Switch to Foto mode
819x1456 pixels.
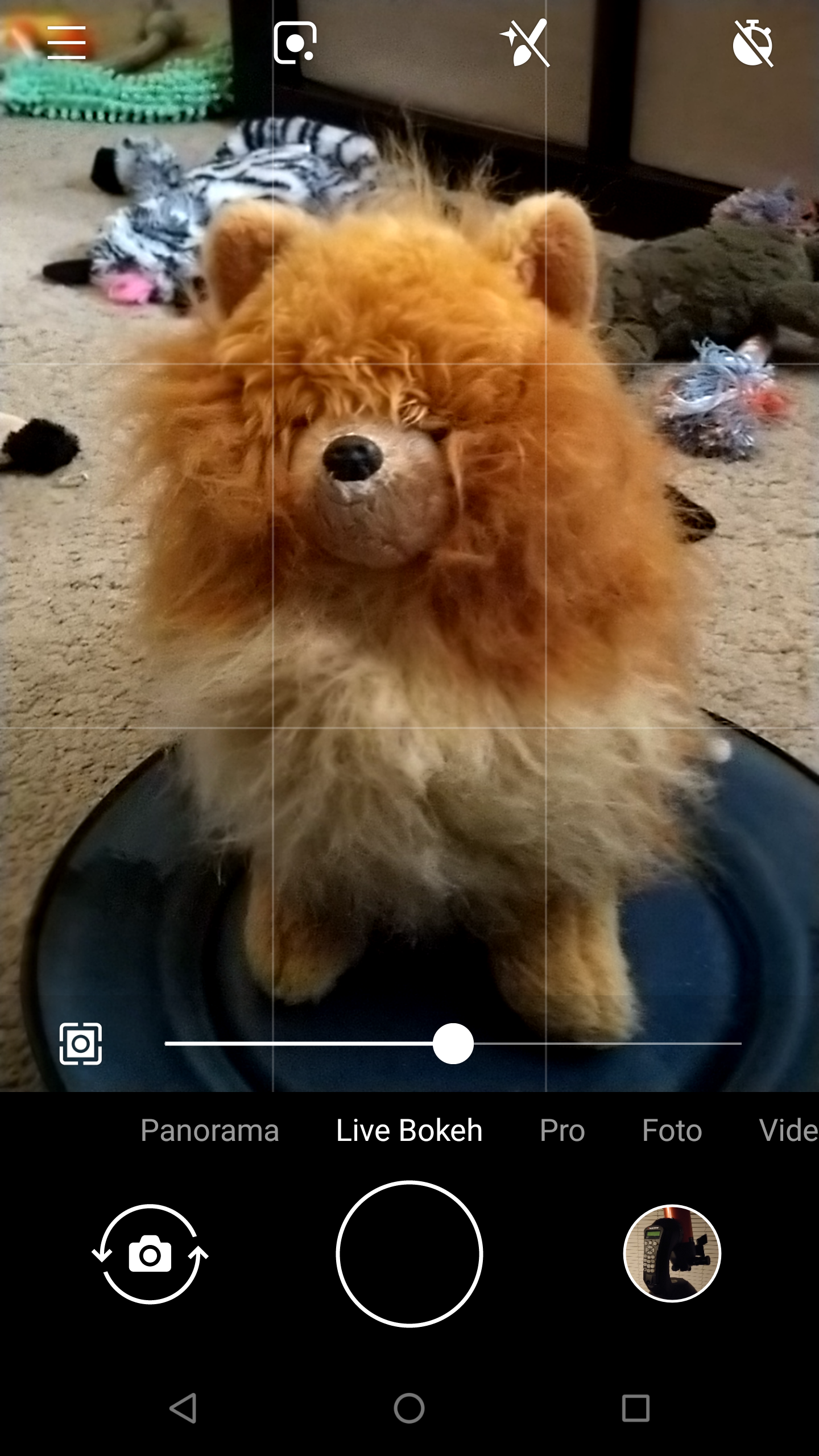pyautogui.click(x=672, y=1130)
